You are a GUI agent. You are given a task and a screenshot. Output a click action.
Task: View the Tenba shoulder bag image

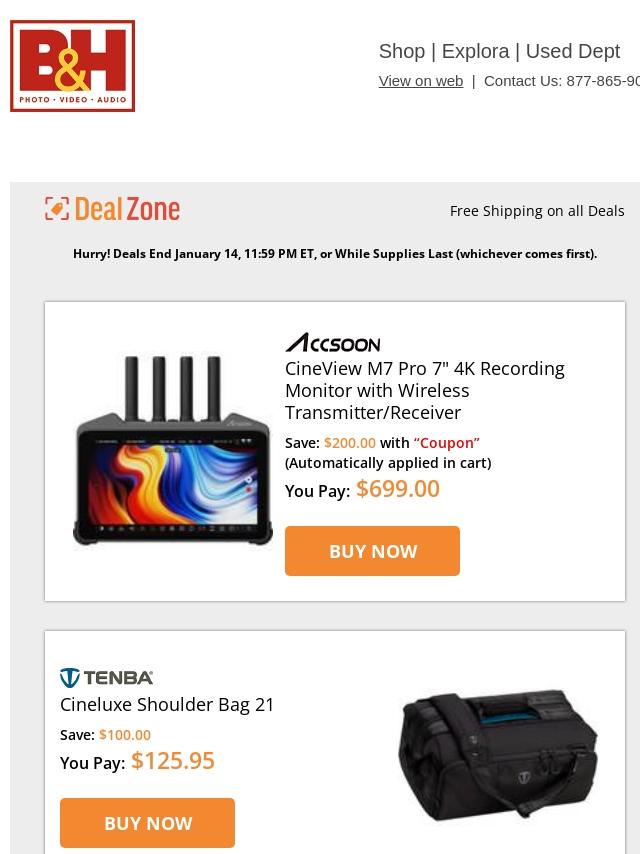click(x=497, y=755)
